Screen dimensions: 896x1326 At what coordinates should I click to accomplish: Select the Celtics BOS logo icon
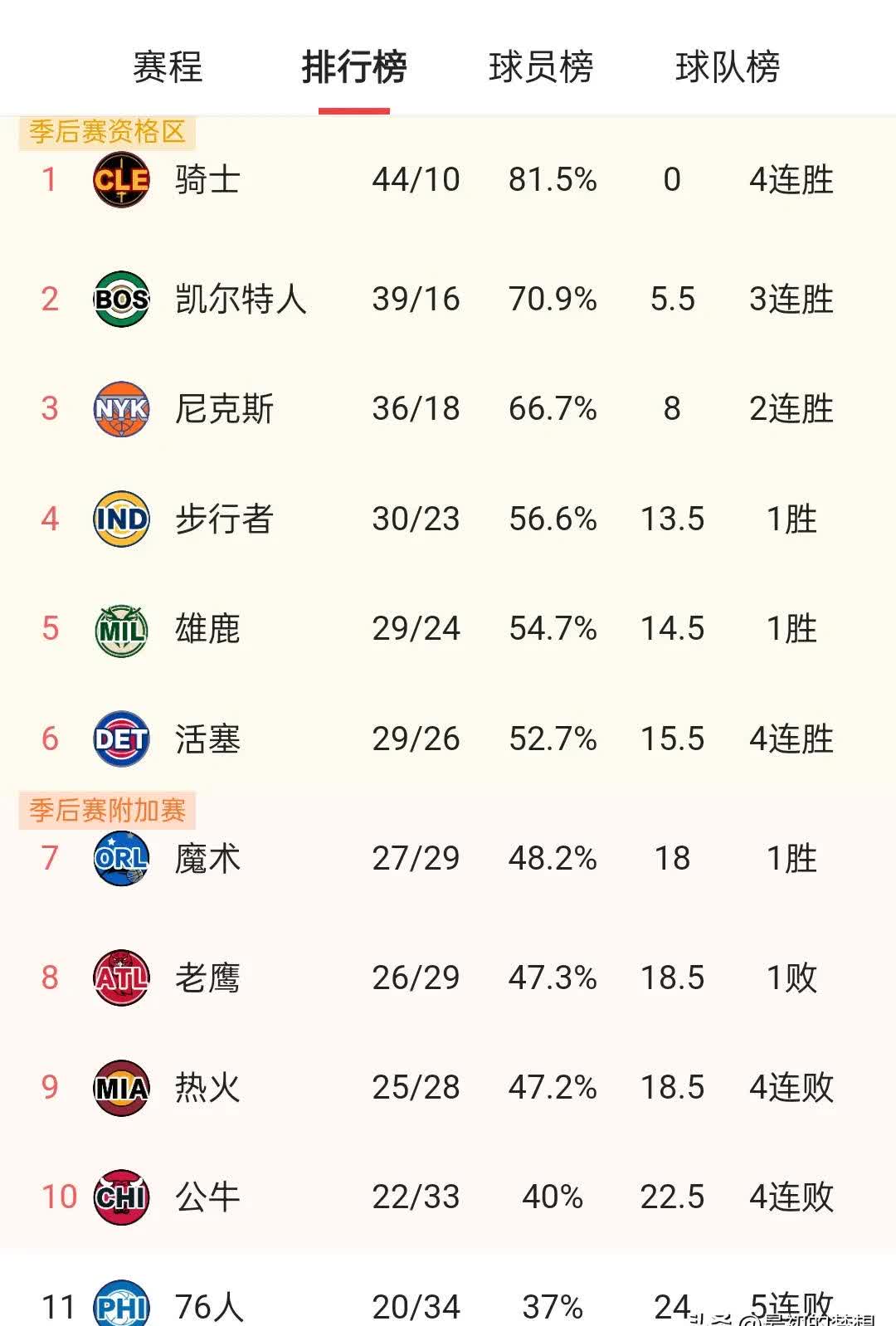pos(121,300)
